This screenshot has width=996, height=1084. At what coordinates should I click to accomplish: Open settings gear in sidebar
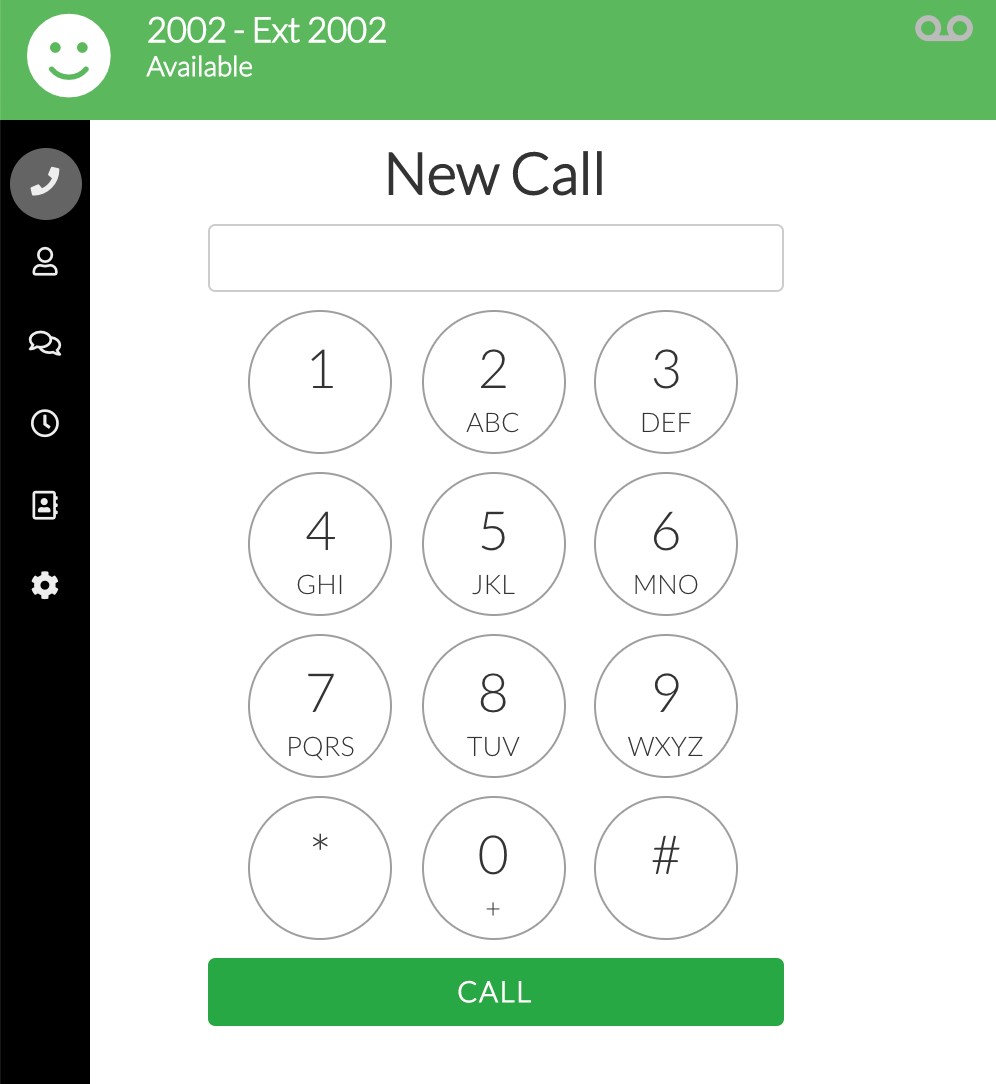tap(45, 585)
